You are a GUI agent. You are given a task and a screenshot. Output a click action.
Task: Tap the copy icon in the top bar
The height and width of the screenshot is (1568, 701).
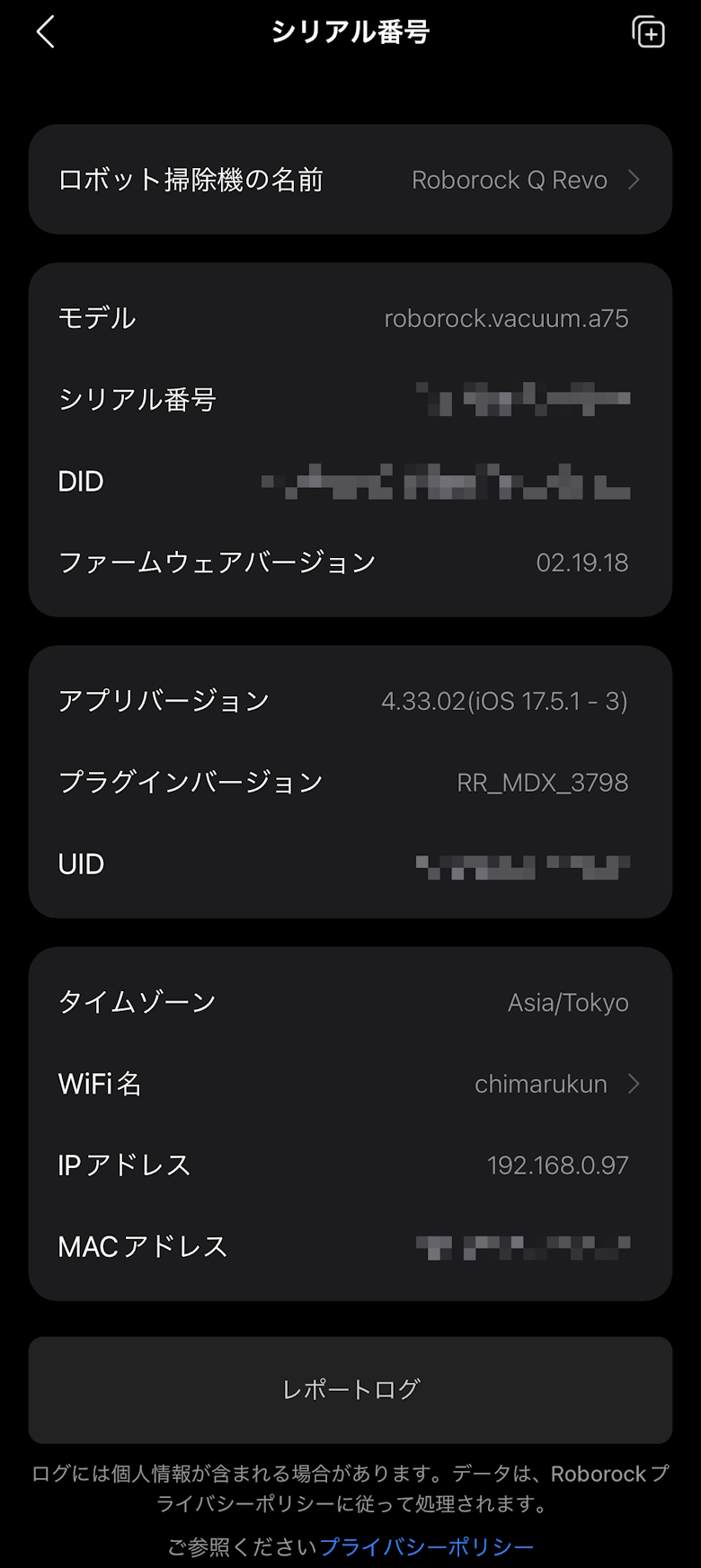(x=648, y=32)
